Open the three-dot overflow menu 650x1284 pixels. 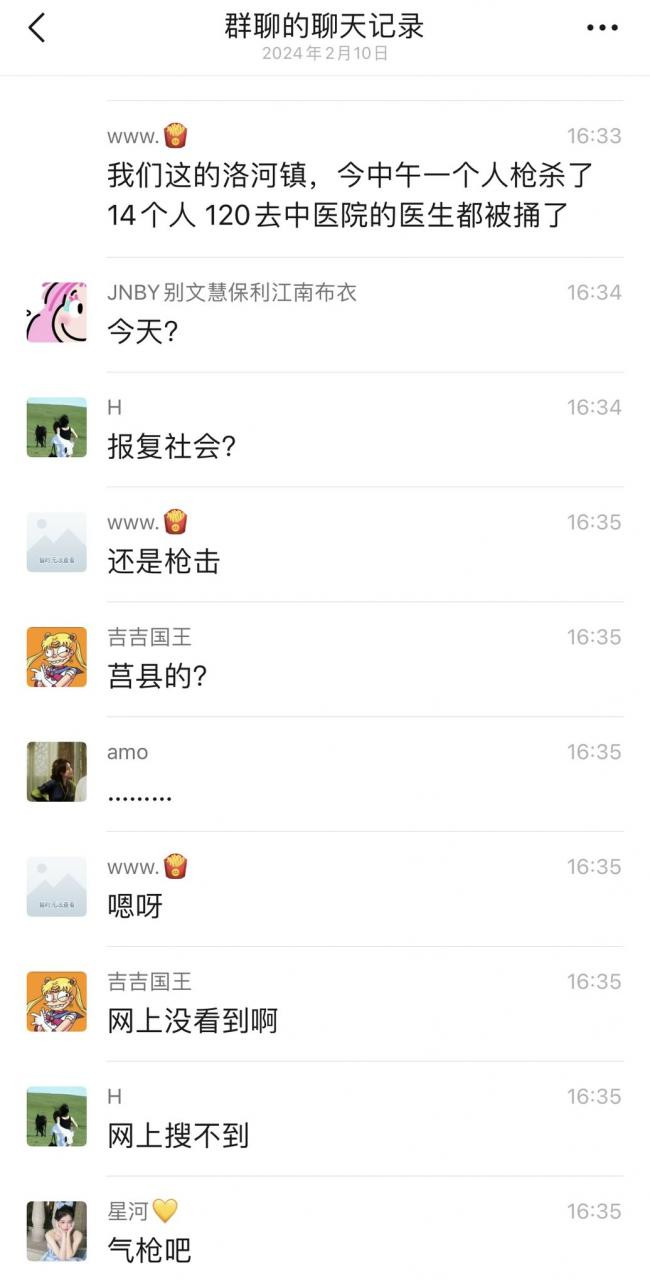tap(602, 28)
